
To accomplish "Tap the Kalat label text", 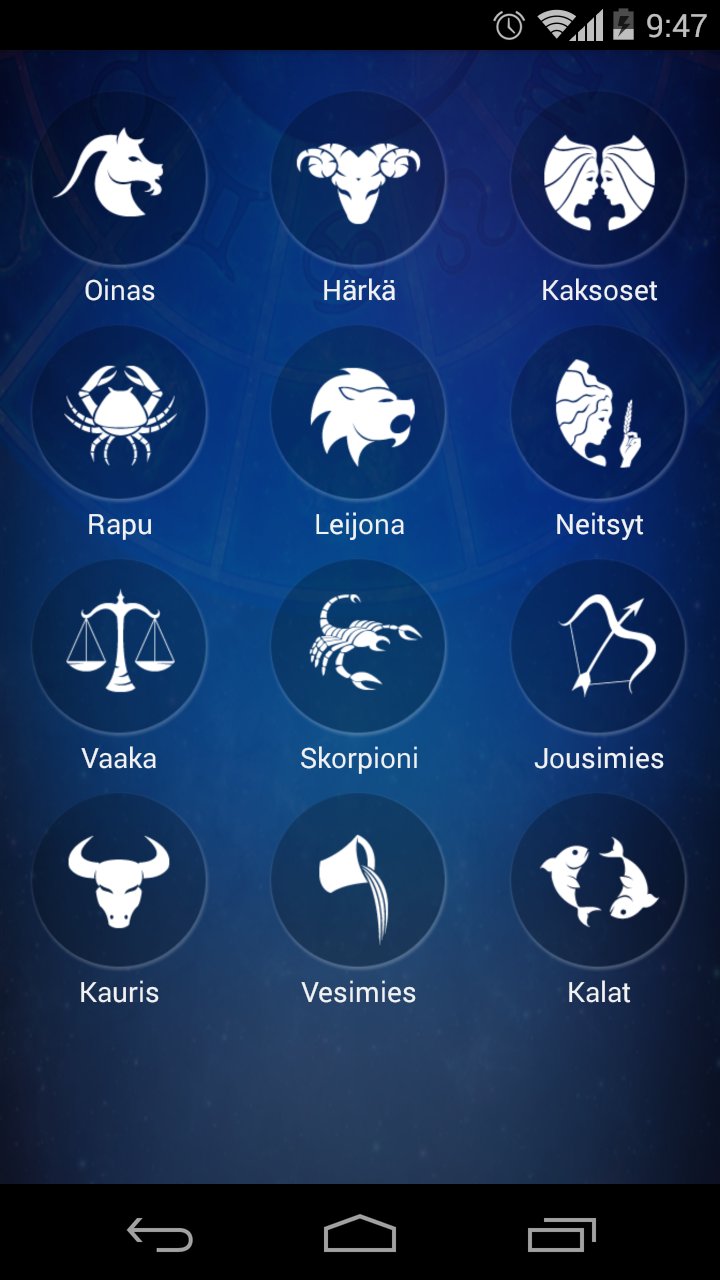I will click(x=597, y=991).
